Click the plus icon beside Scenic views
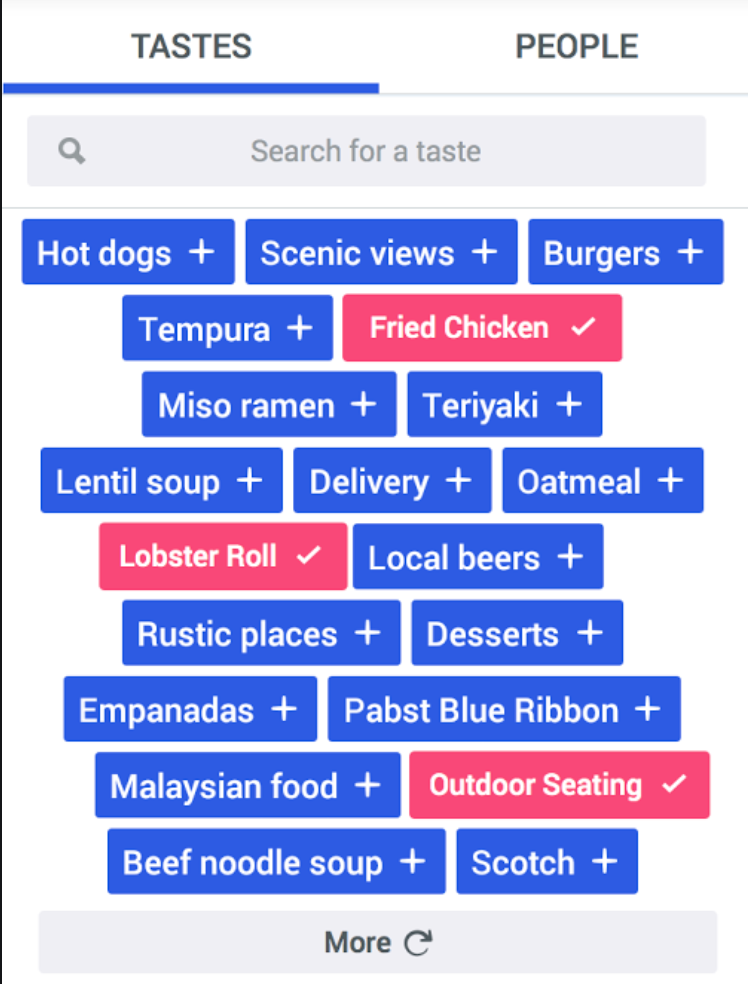The height and width of the screenshot is (984, 748). point(484,252)
